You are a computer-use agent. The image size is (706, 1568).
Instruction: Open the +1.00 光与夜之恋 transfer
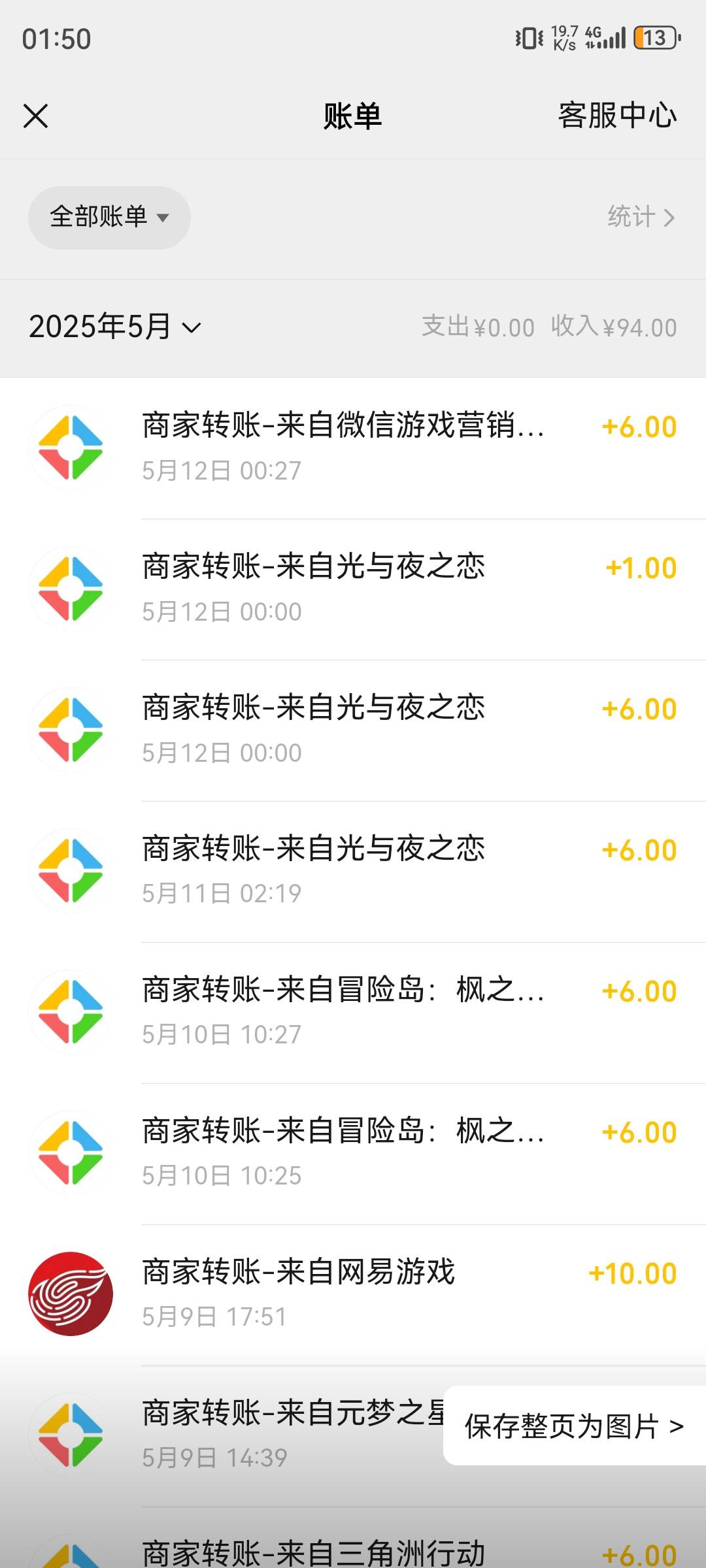click(x=353, y=589)
